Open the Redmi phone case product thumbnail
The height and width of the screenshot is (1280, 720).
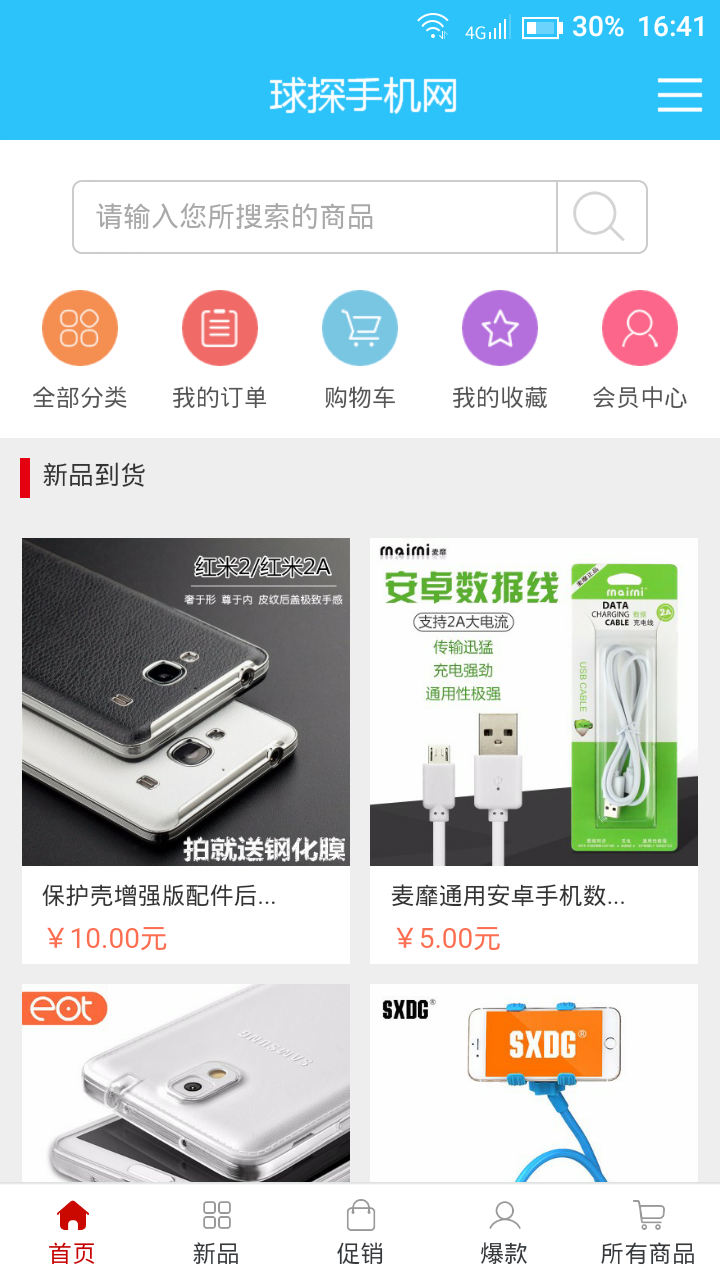[186, 700]
